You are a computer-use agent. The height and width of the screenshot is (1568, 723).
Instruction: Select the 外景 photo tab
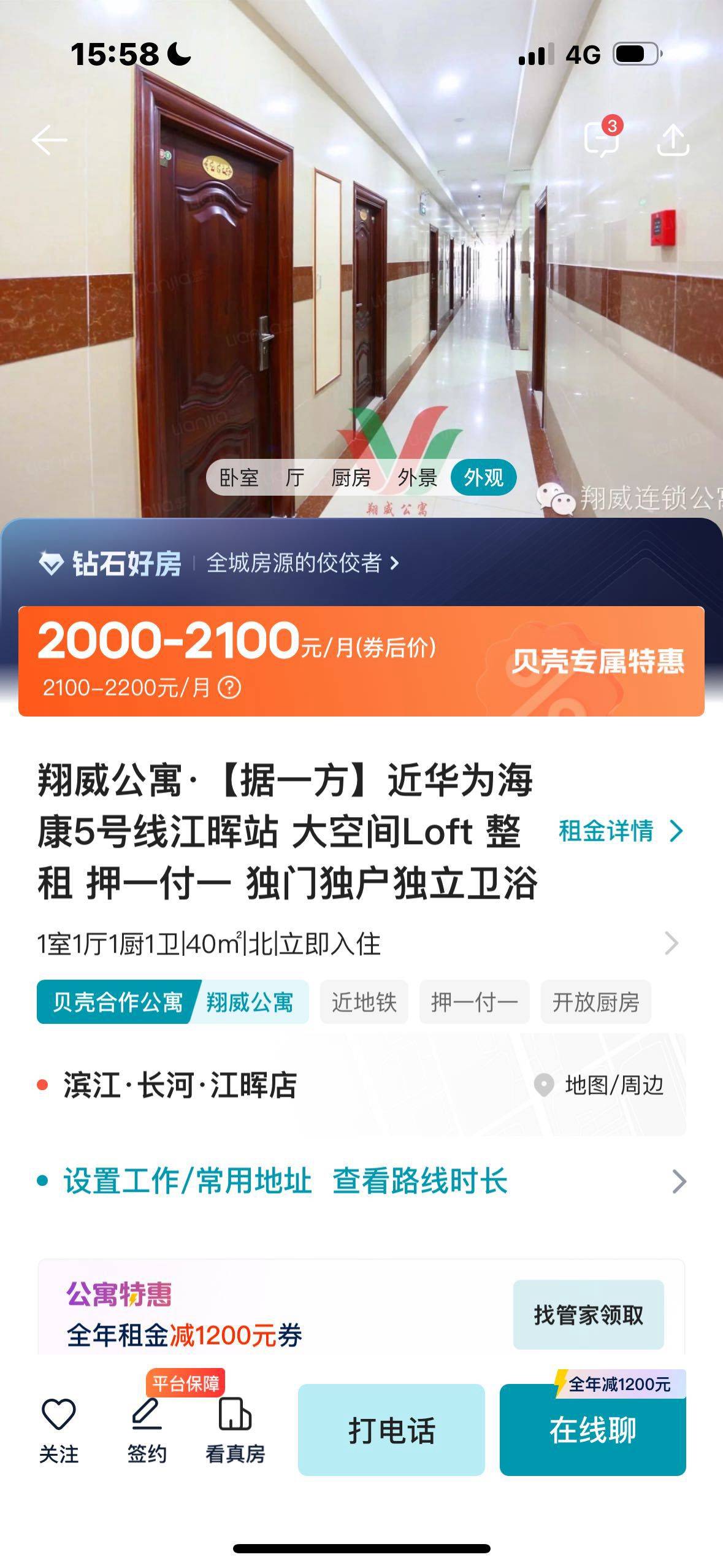417,477
